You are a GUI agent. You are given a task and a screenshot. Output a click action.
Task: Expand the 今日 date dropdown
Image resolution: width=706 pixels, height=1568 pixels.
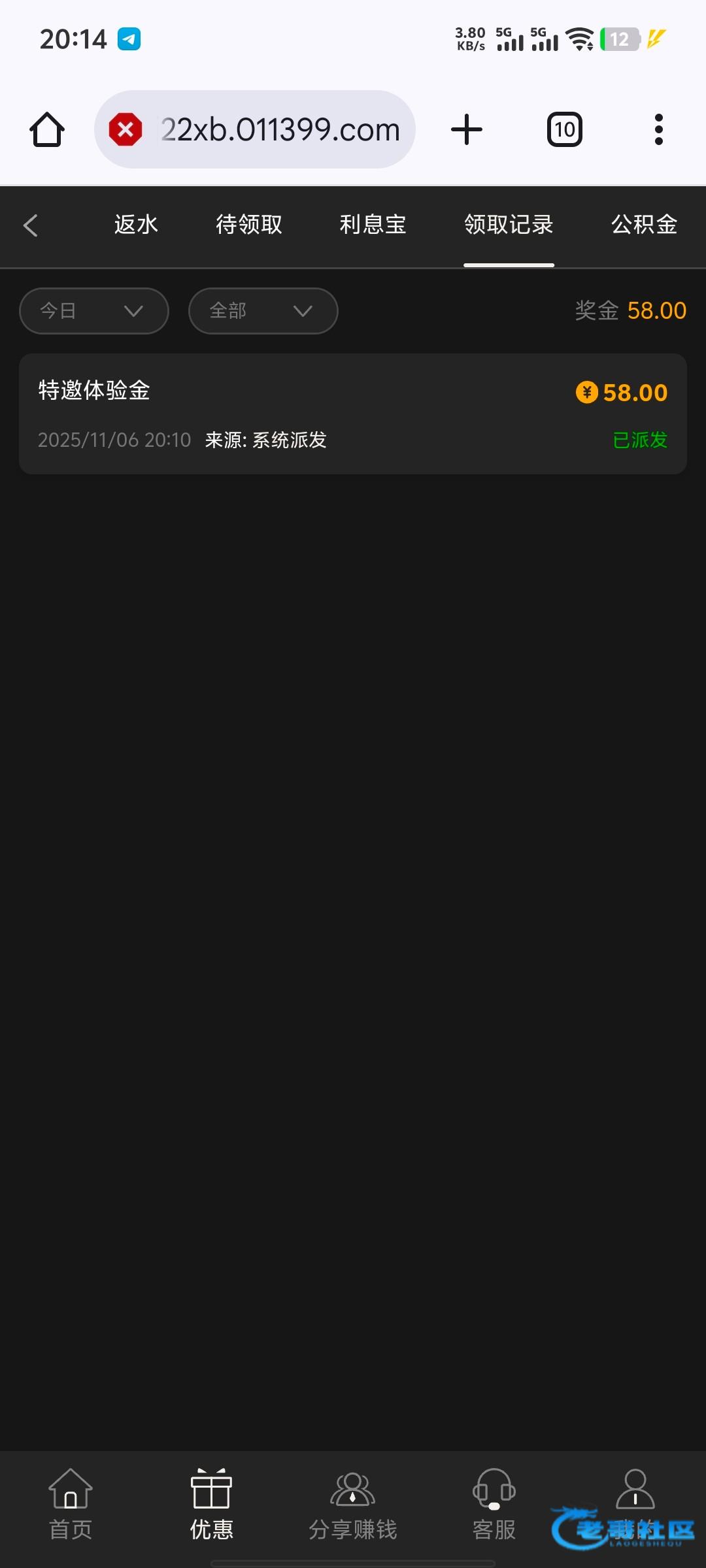[94, 311]
